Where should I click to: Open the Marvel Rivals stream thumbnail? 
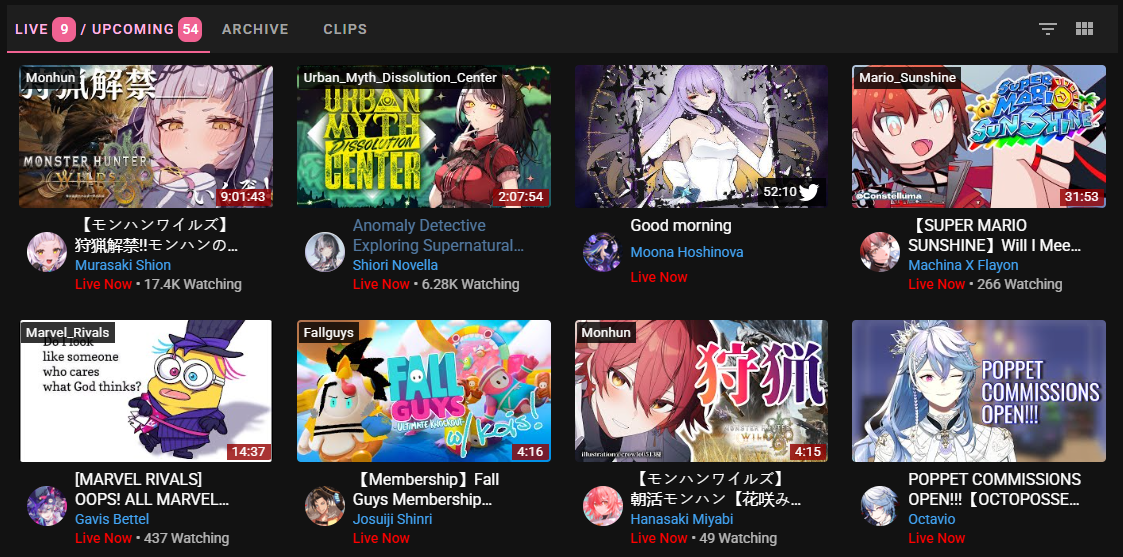pyautogui.click(x=146, y=390)
